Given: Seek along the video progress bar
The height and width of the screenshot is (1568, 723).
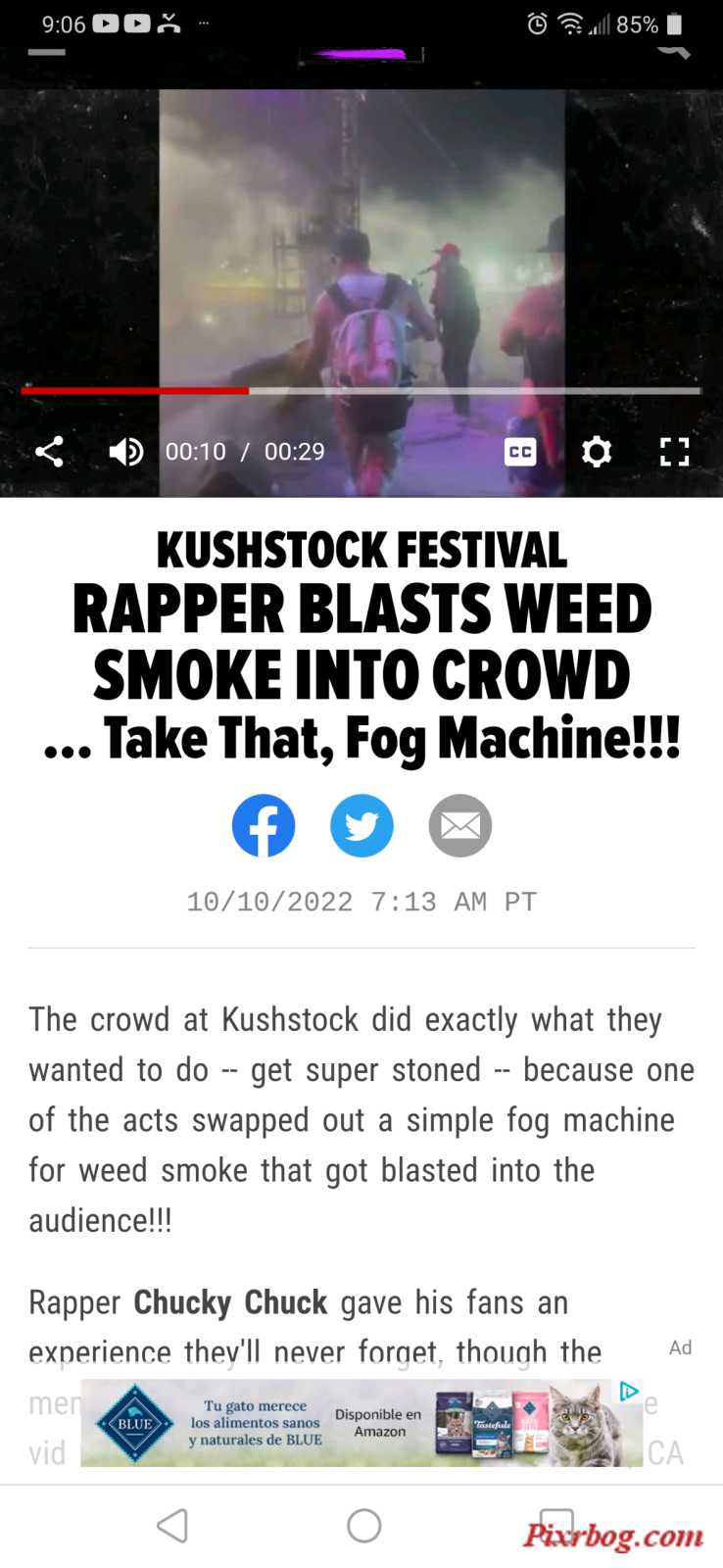Looking at the screenshot, I should [361, 391].
